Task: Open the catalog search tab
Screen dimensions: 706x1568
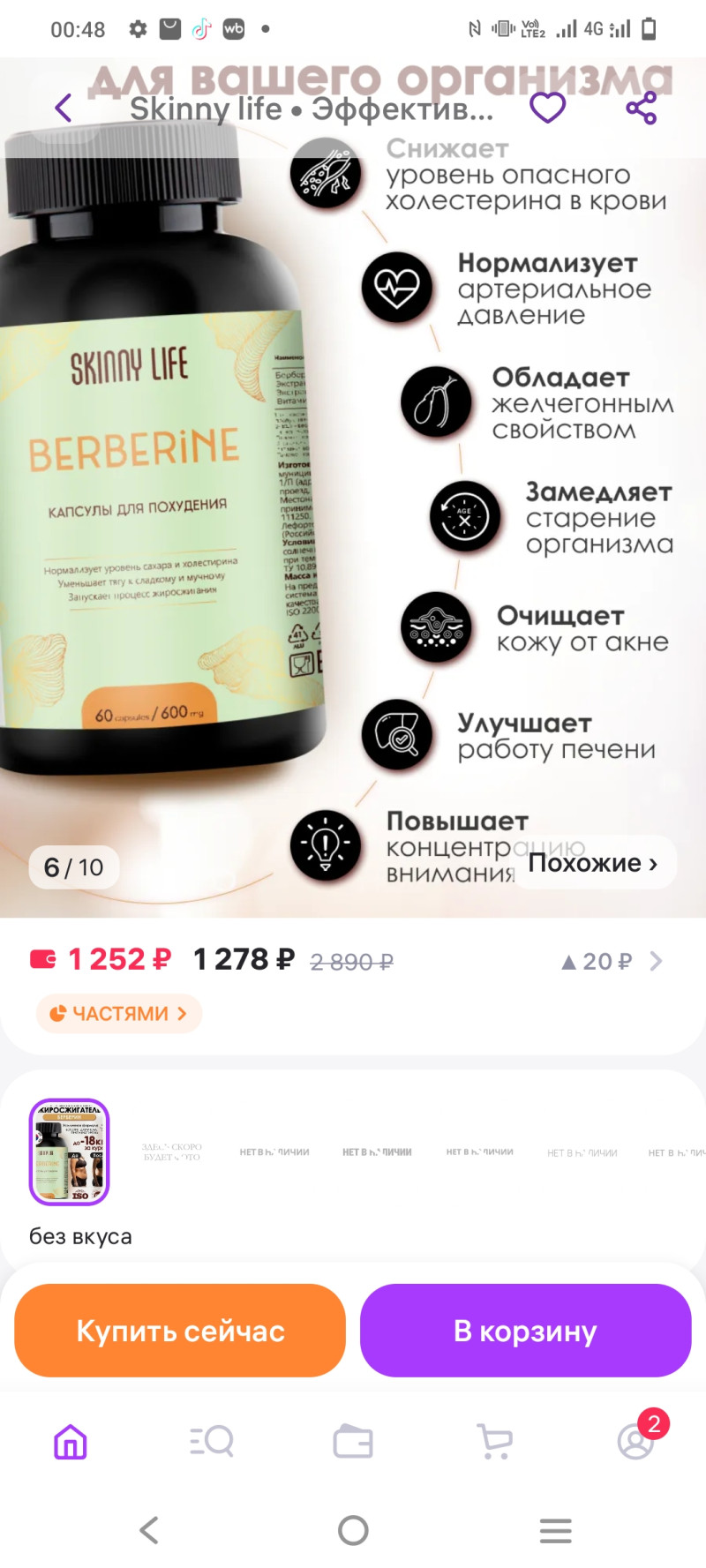Action: [x=212, y=1442]
